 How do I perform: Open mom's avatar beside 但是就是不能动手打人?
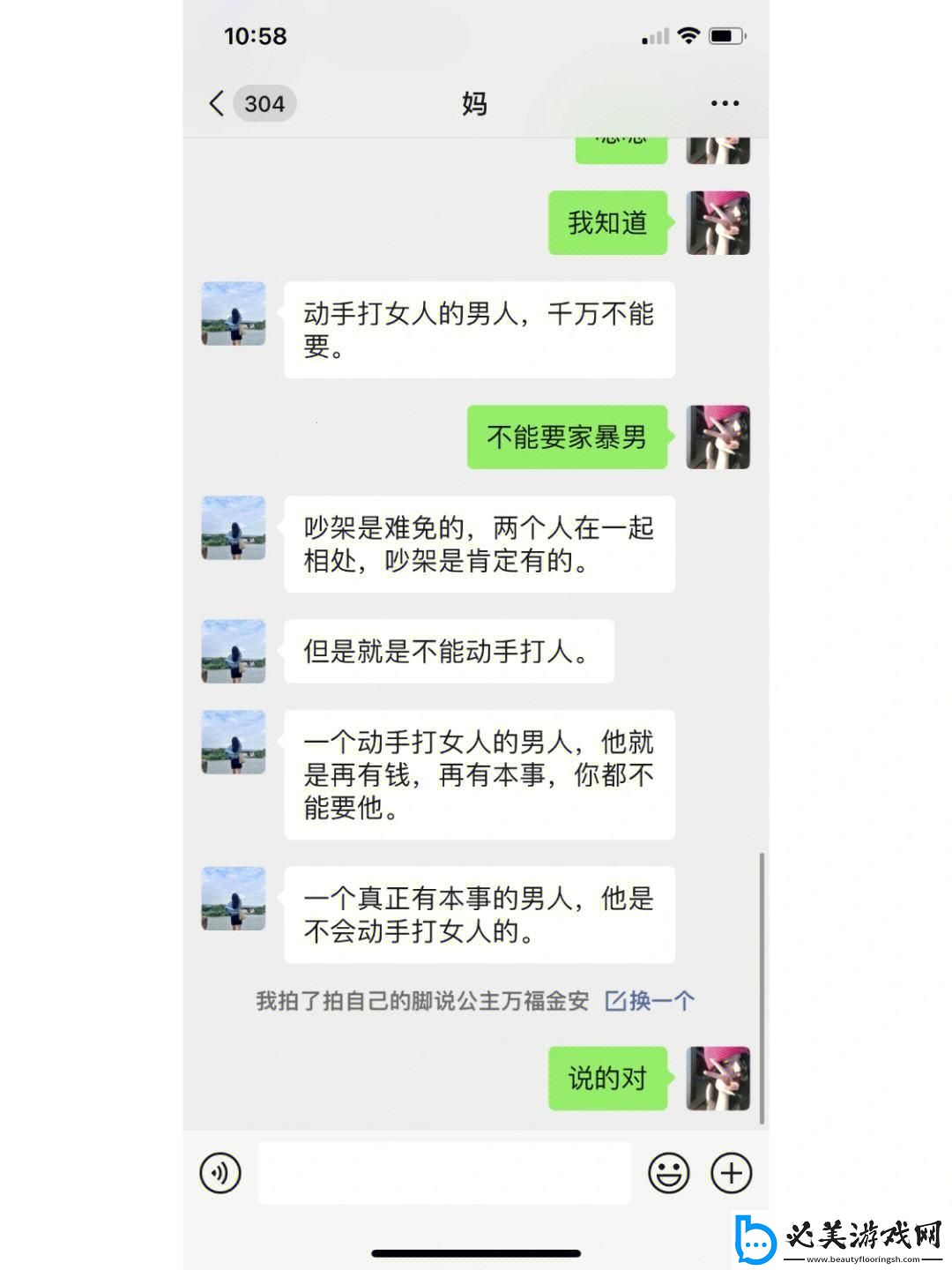pos(234,651)
